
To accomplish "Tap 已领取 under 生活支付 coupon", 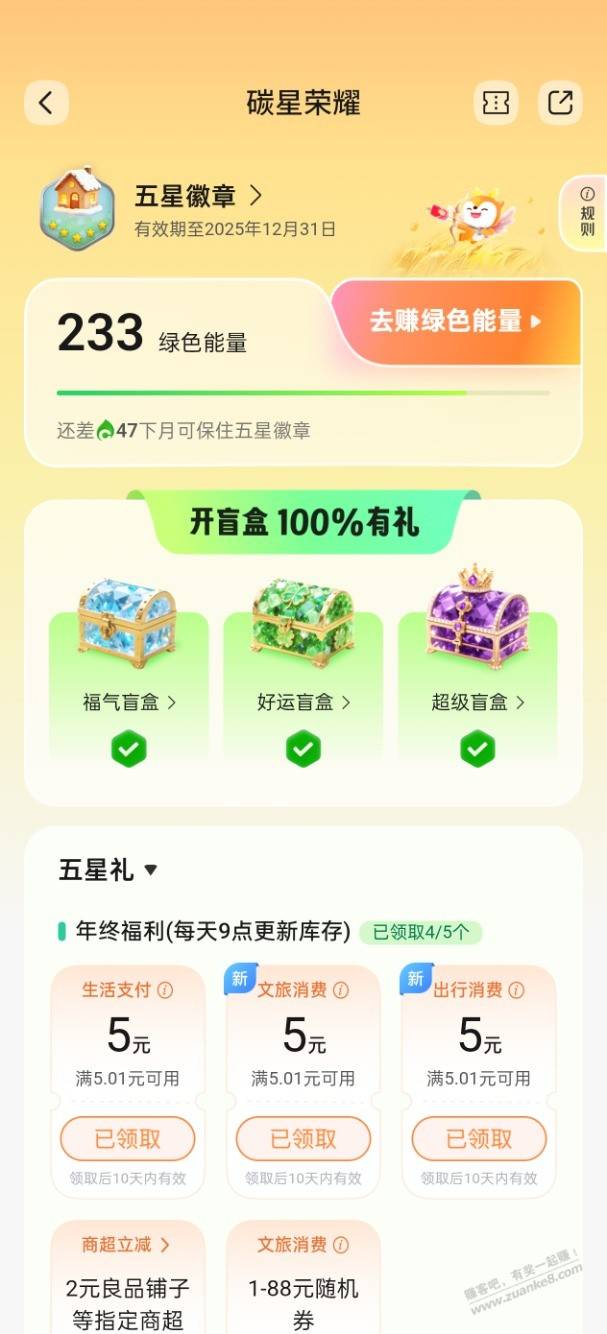I will coord(128,1139).
